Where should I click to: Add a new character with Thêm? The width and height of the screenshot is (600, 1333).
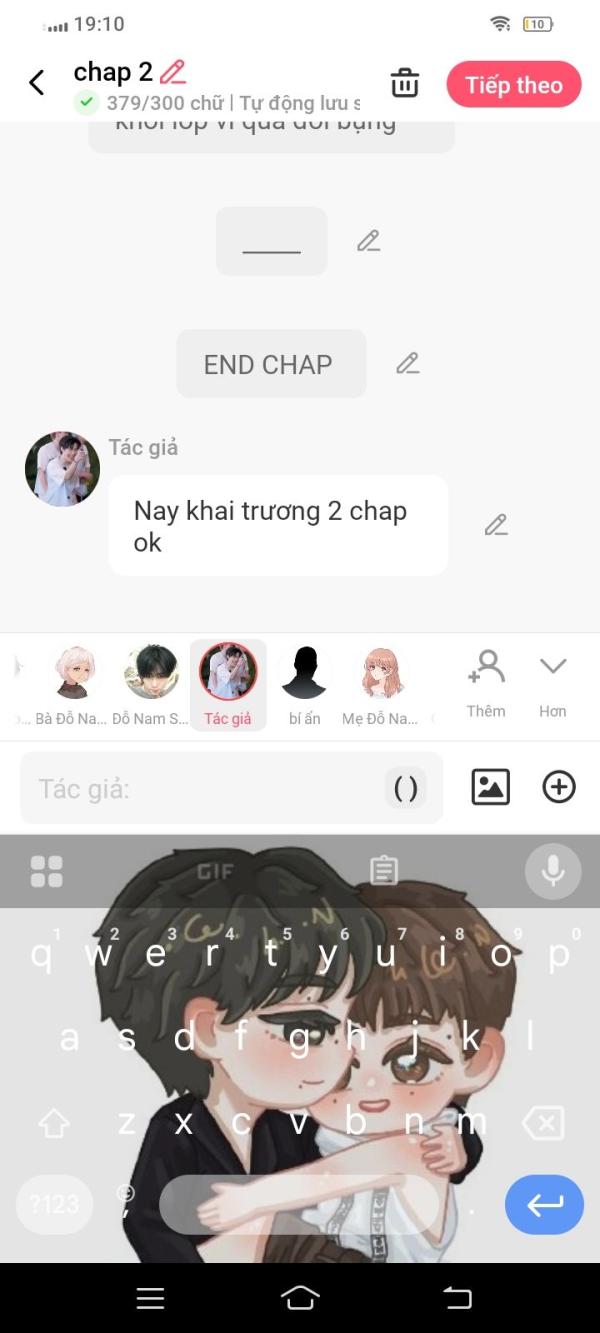click(x=486, y=684)
